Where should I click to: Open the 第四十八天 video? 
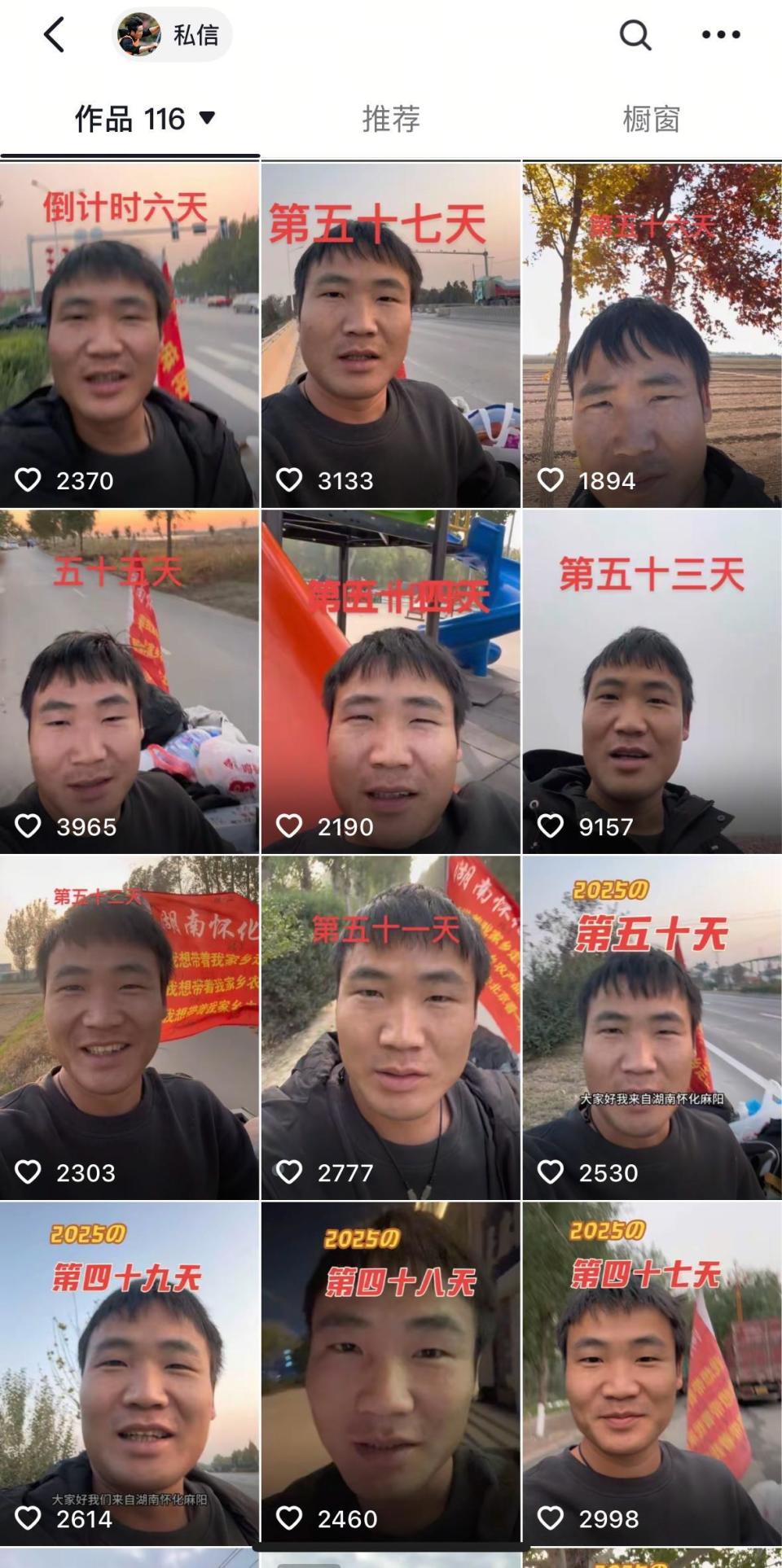point(391,1373)
